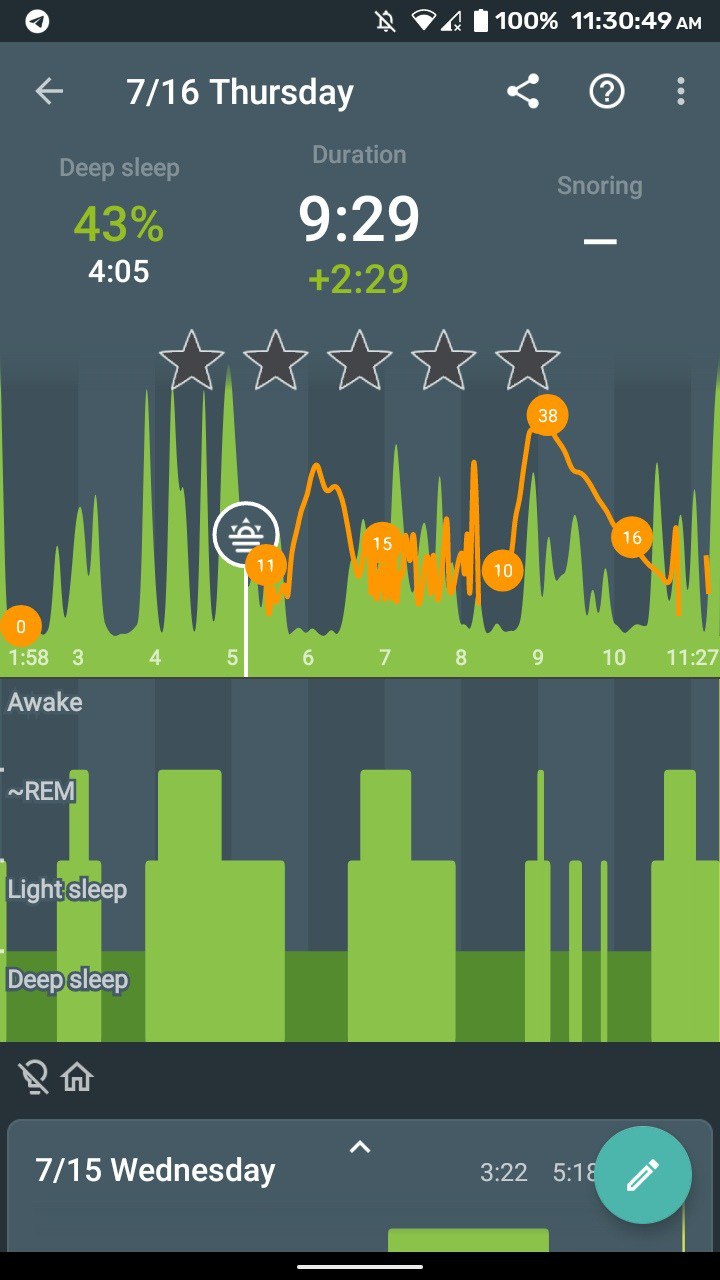The height and width of the screenshot is (1280, 720).
Task: Open the 7/15 Wednesday sleep card
Action: pyautogui.click(x=360, y=1186)
